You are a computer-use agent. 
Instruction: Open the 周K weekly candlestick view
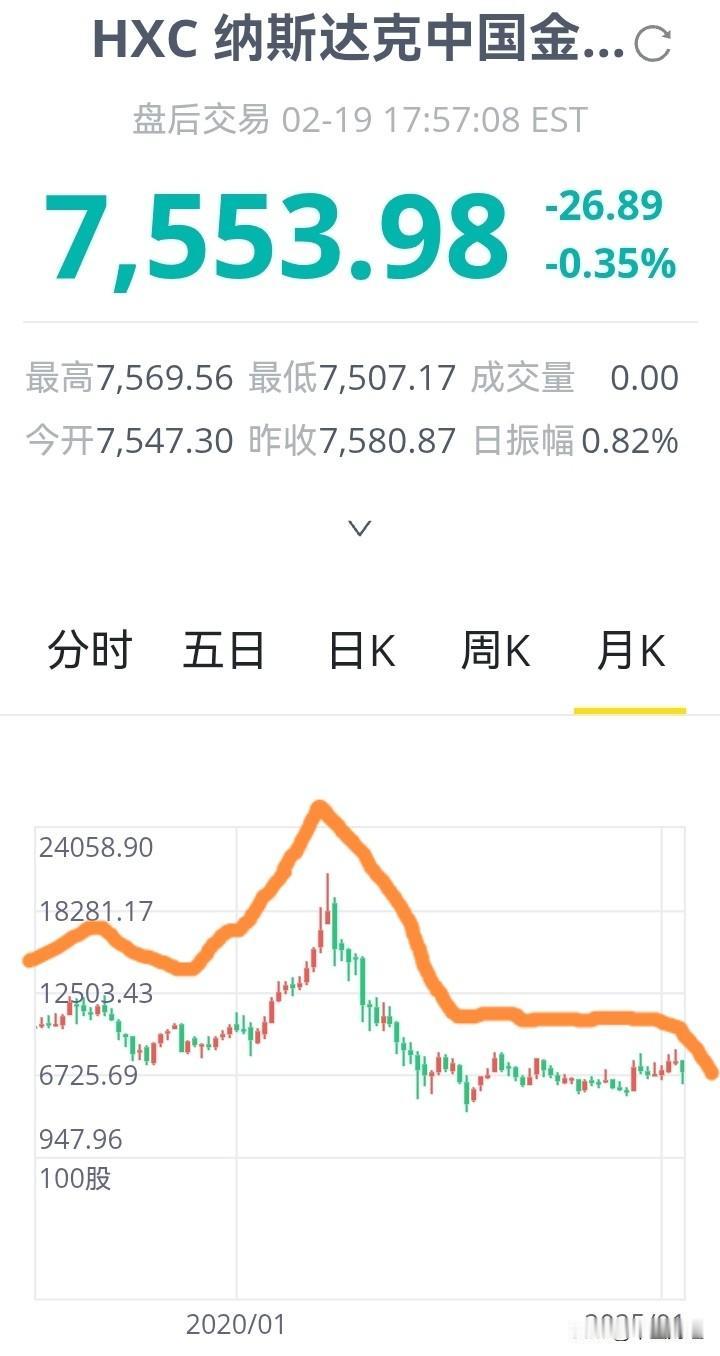coord(496,650)
